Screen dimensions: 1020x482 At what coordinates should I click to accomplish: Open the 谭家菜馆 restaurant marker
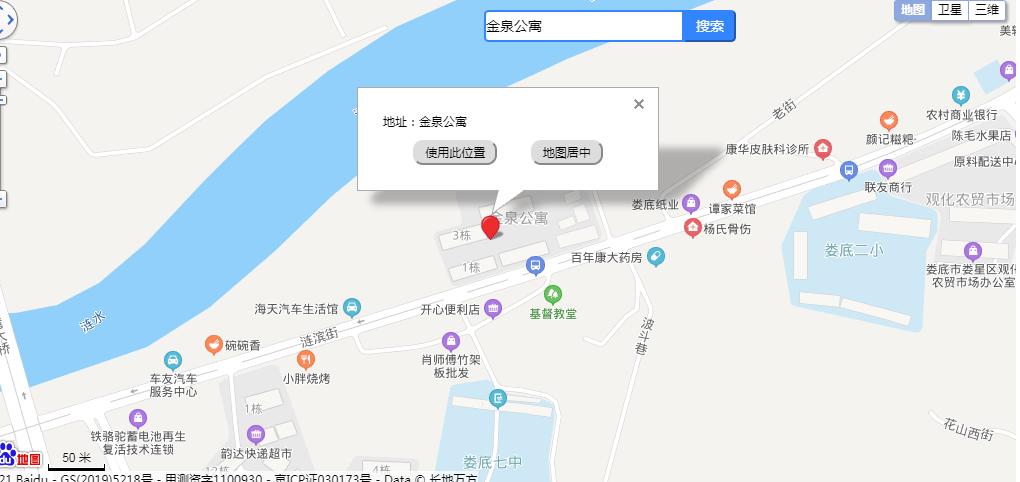(x=732, y=190)
